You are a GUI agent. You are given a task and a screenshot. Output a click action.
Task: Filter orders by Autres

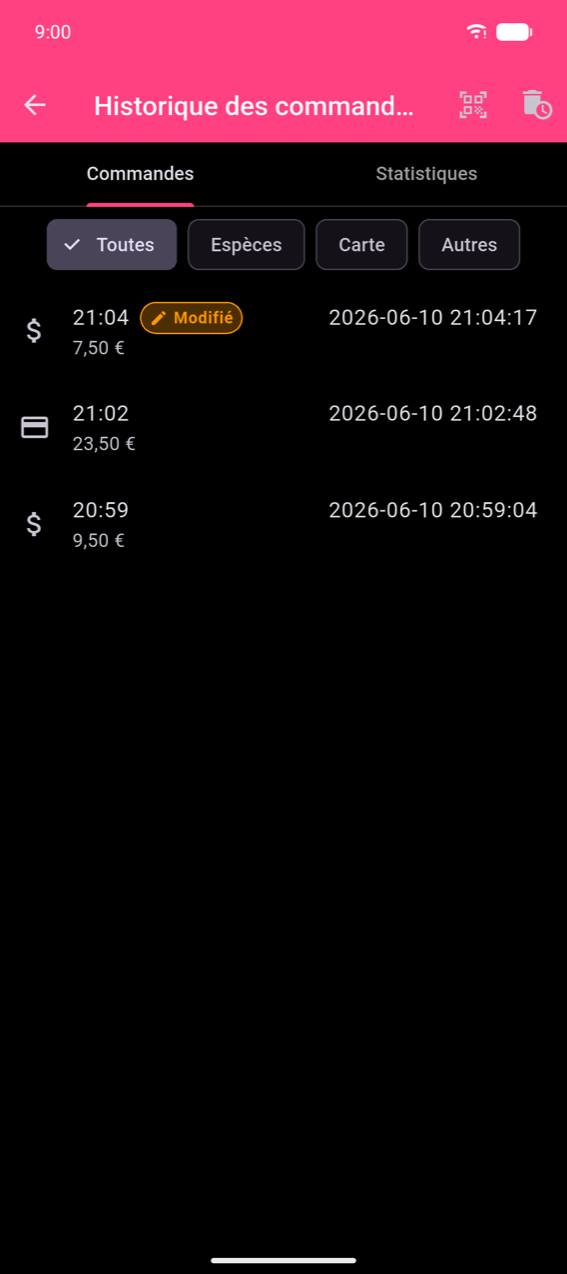point(469,245)
